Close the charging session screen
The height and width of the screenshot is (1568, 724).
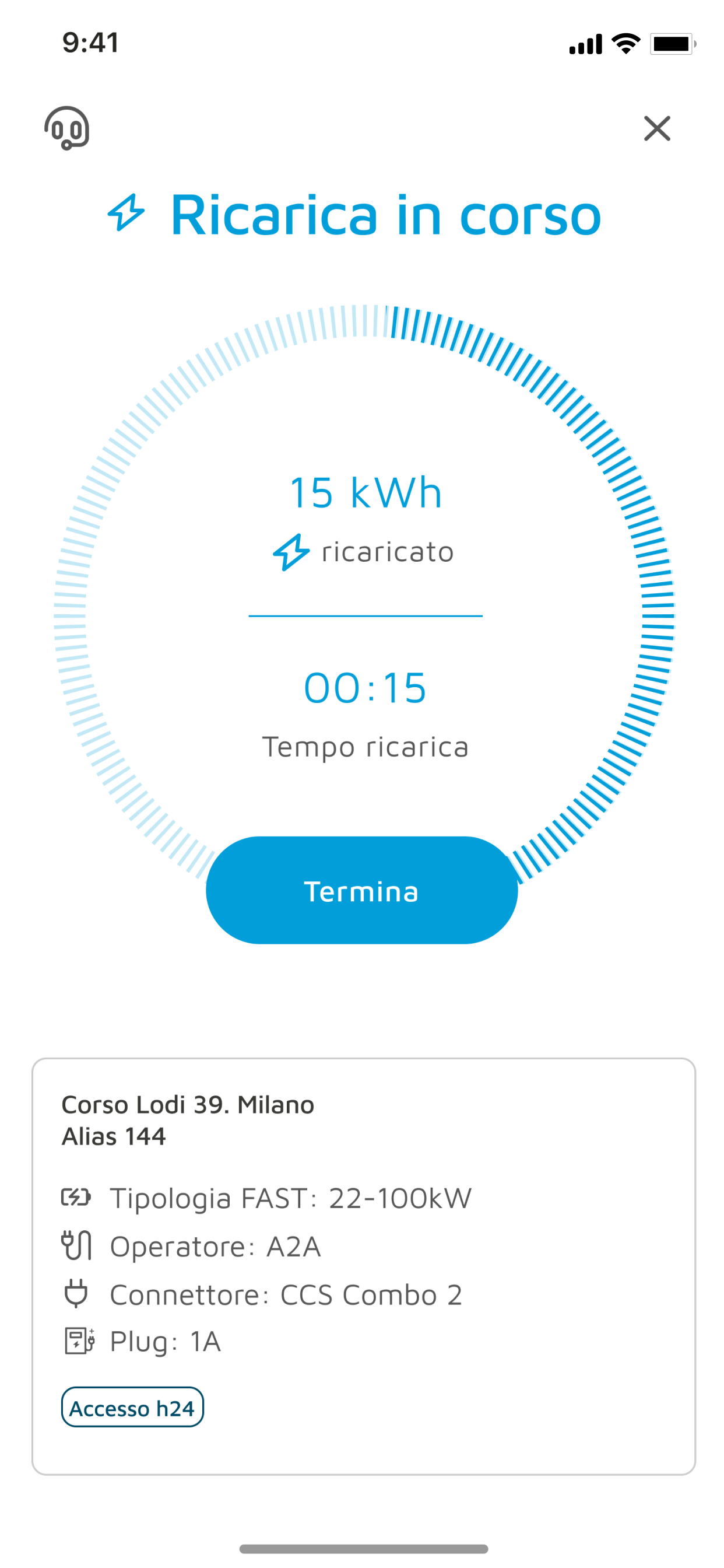coord(657,128)
